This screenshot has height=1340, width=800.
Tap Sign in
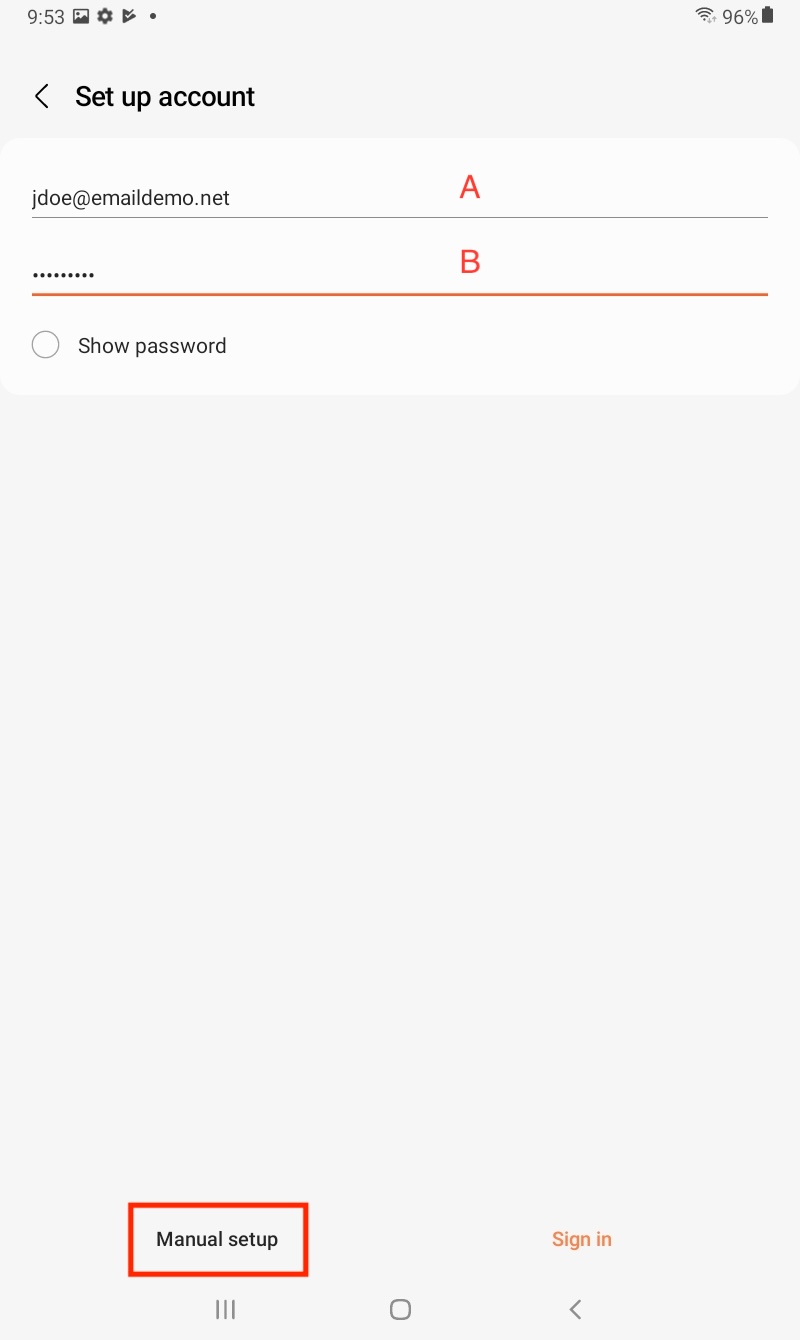point(581,1239)
